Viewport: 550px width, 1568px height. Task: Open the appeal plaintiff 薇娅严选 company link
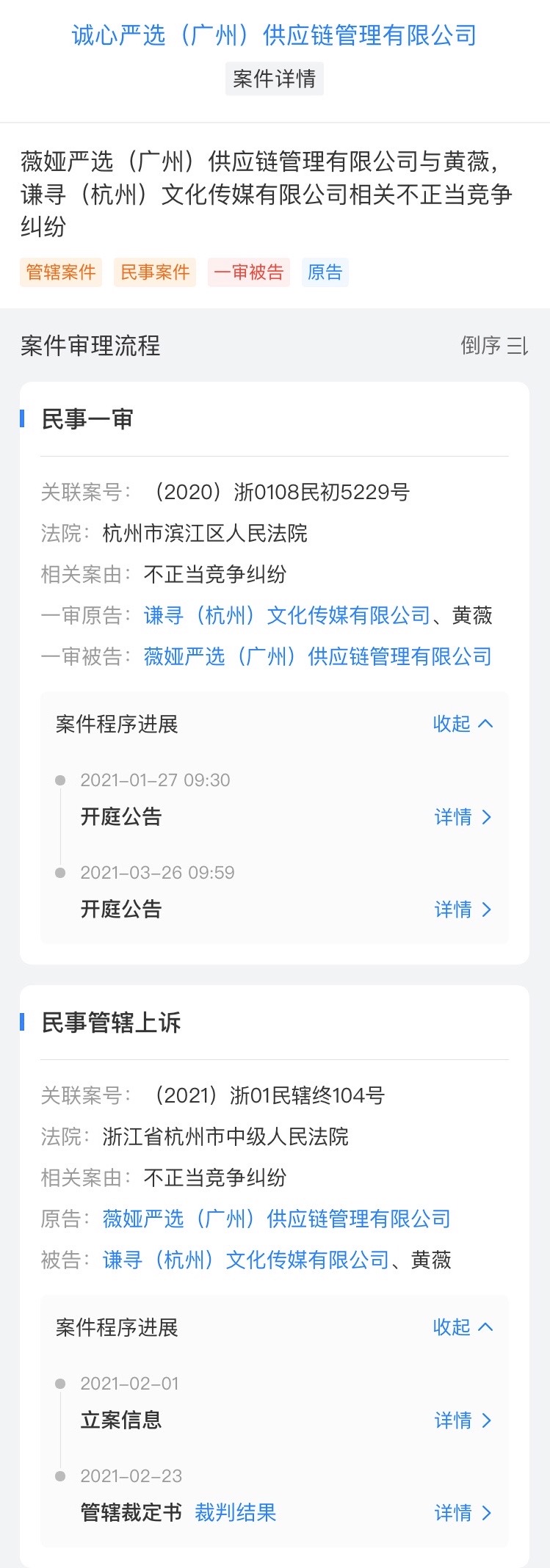pos(276,1219)
